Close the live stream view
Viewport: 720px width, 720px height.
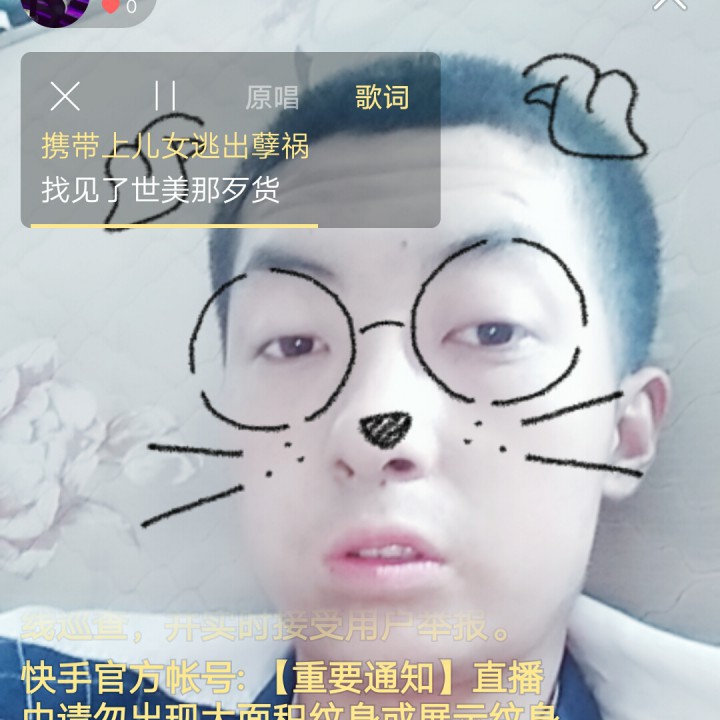pos(669,5)
